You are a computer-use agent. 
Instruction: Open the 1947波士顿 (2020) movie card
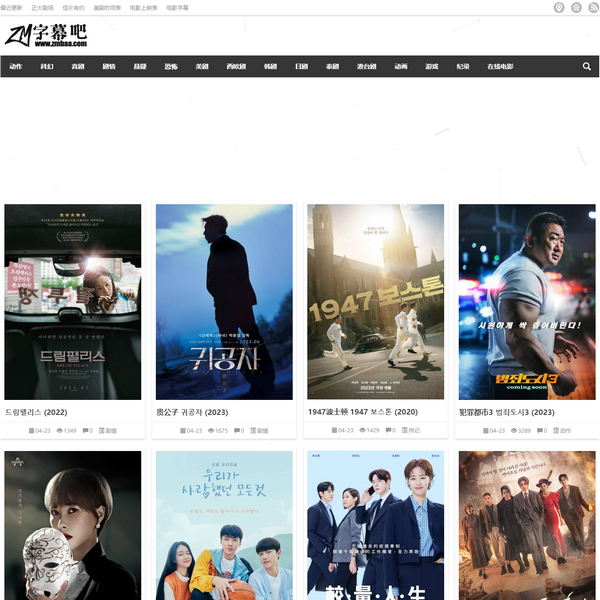pyautogui.click(x=375, y=302)
